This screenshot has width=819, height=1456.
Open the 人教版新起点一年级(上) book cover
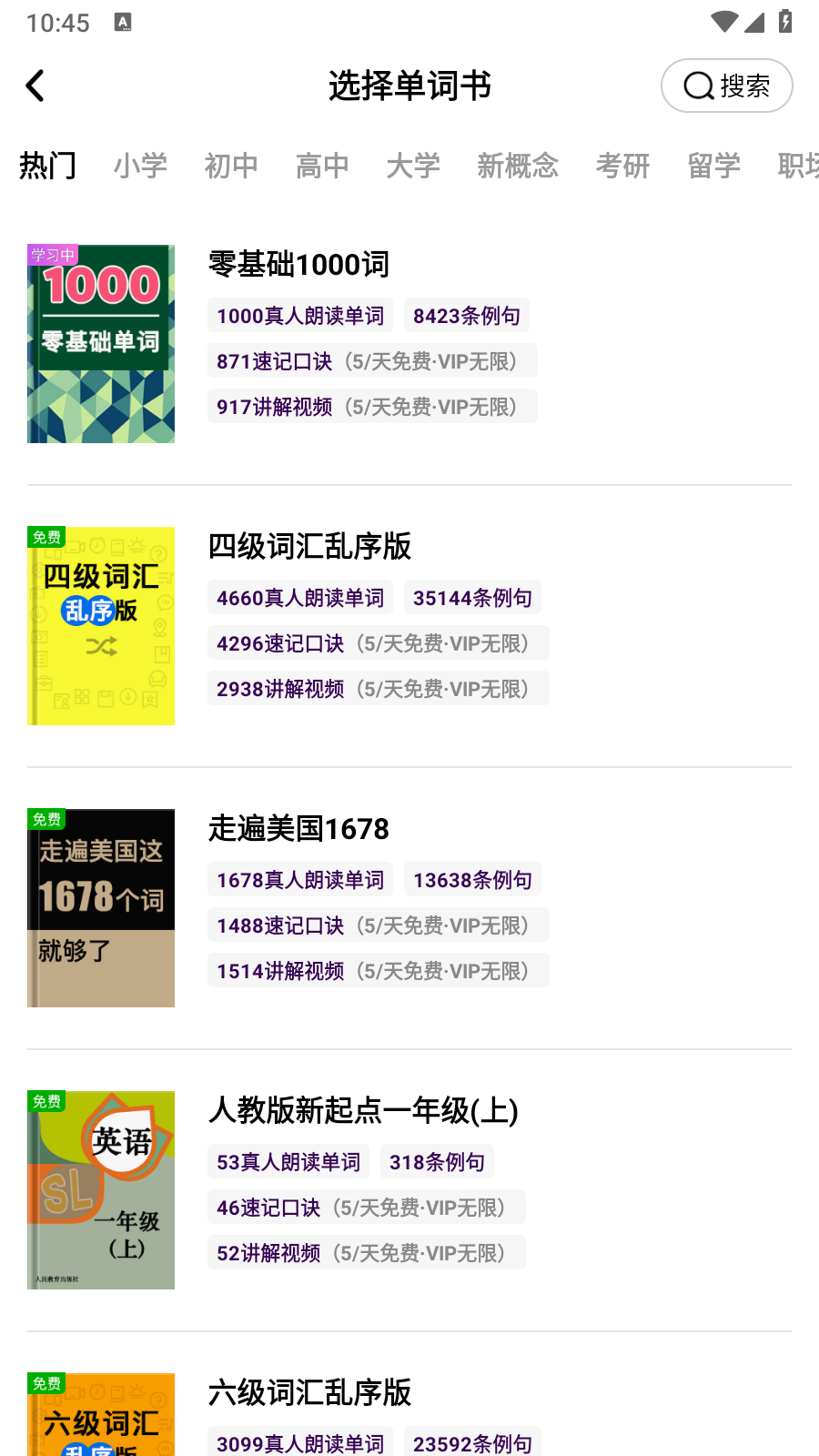pyautogui.click(x=100, y=1189)
